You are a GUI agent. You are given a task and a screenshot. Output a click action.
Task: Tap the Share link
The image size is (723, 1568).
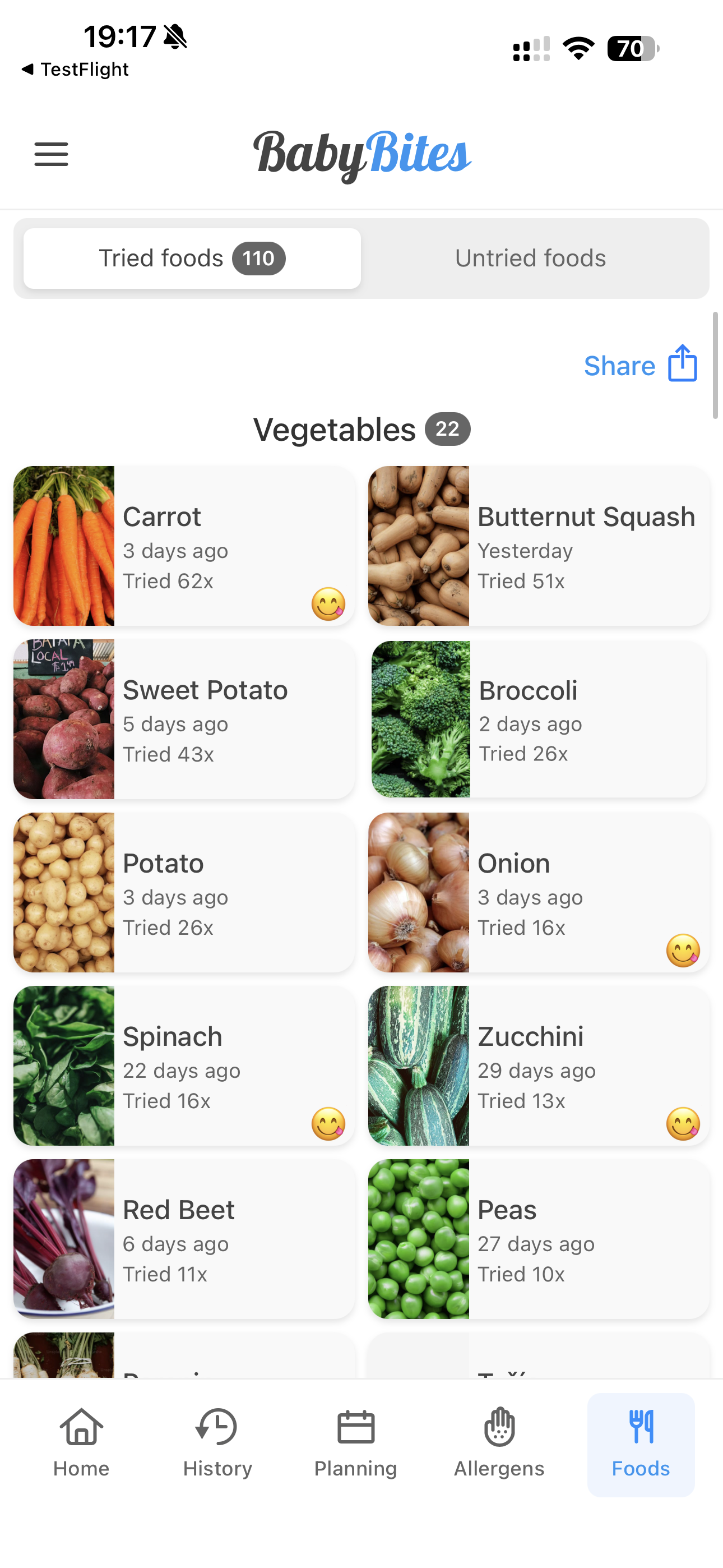[619, 365]
